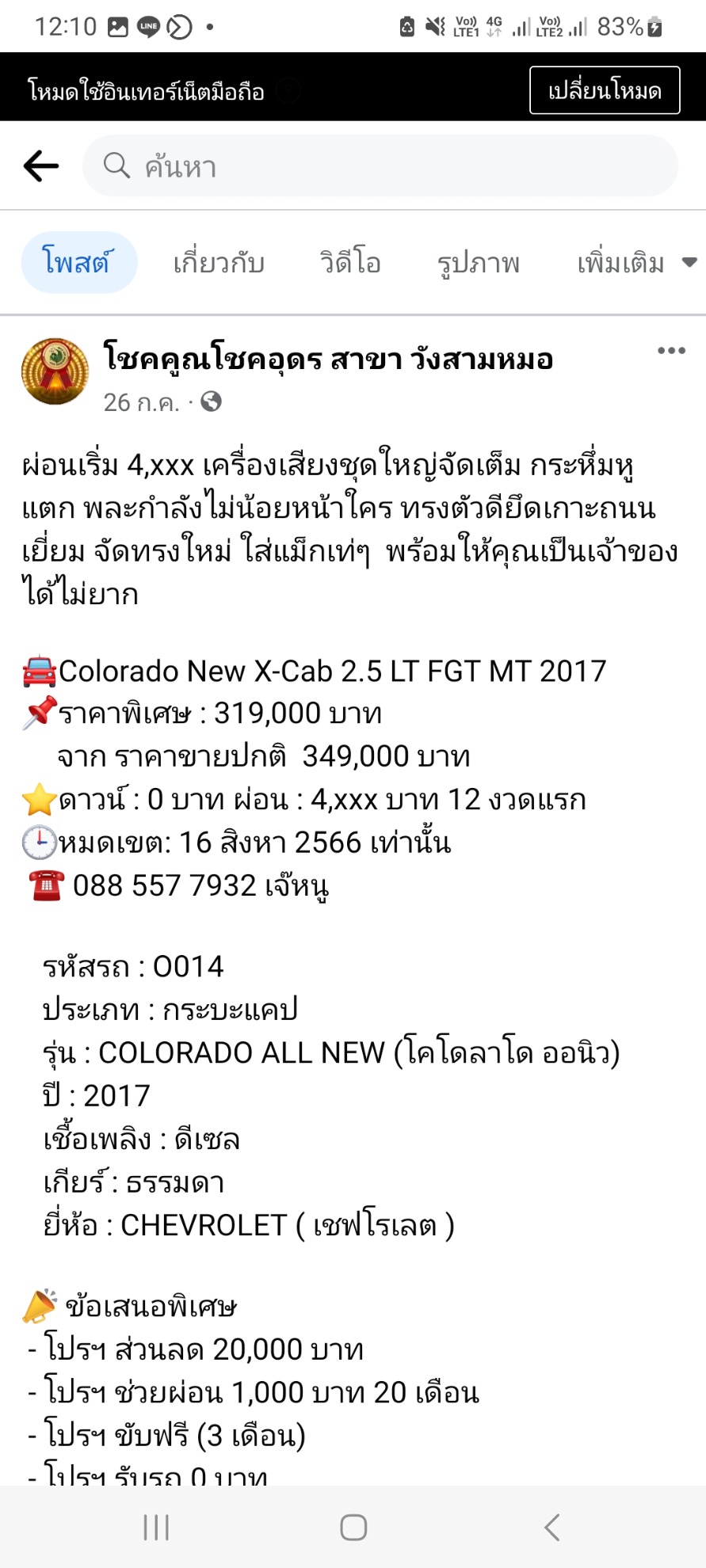Viewport: 706px width, 1568px height.
Task: Go to the home screen
Action: pyautogui.click(x=353, y=1527)
